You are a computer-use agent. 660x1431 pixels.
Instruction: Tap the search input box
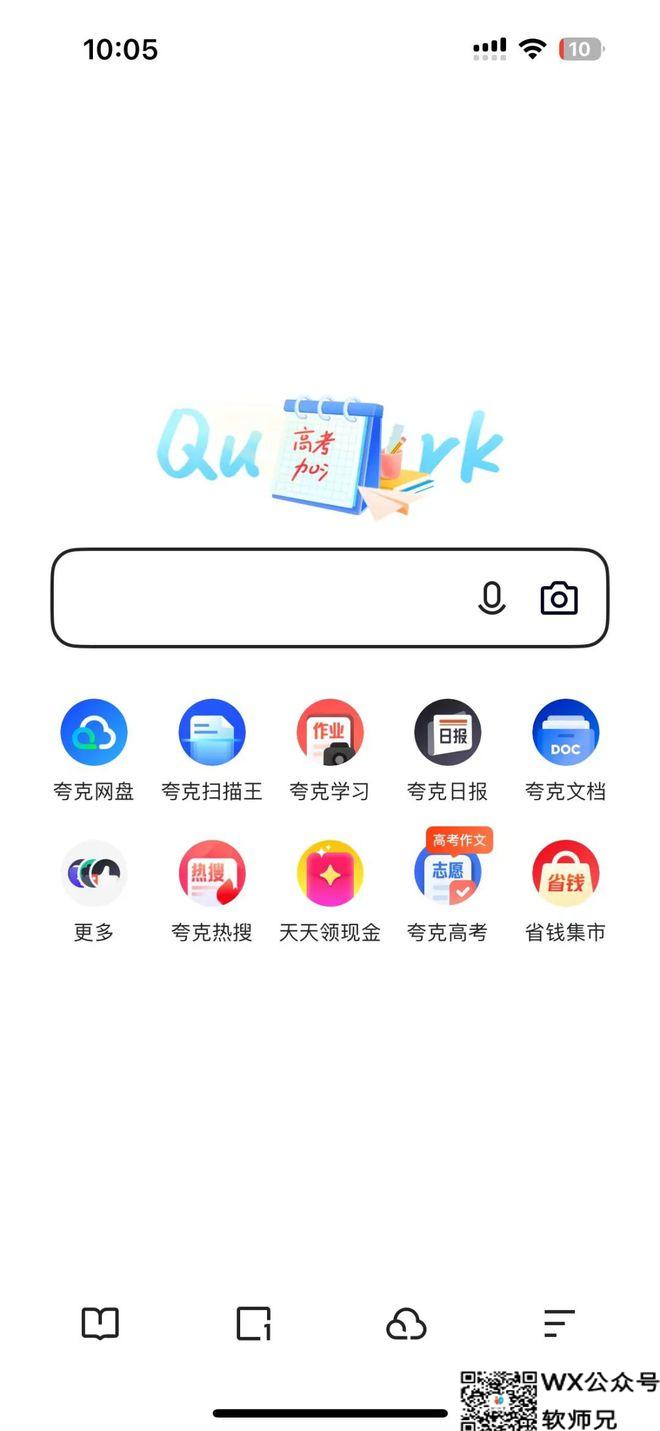pos(260,598)
